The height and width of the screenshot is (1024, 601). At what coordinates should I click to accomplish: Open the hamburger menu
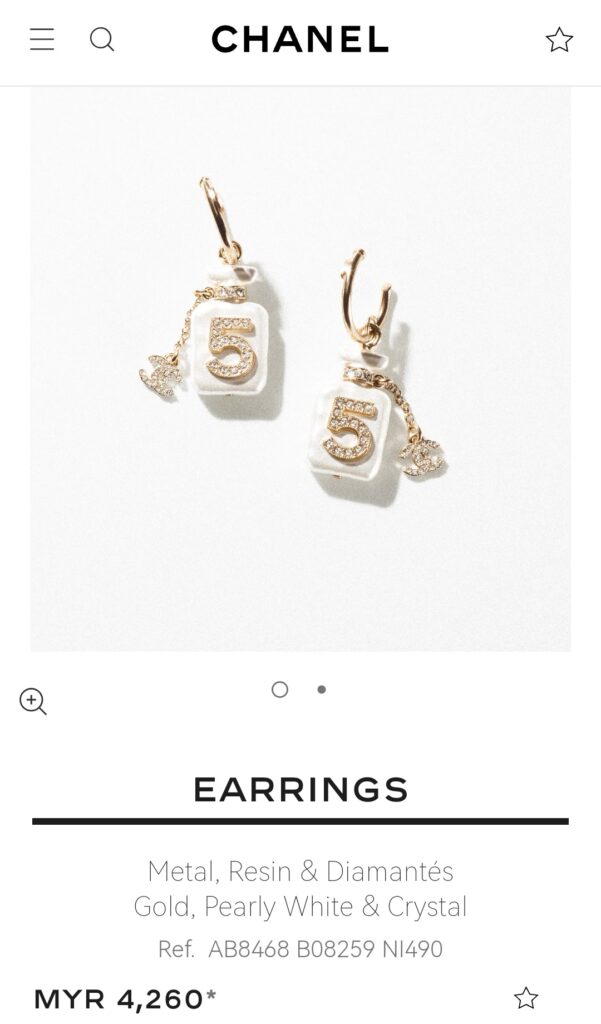(x=42, y=40)
